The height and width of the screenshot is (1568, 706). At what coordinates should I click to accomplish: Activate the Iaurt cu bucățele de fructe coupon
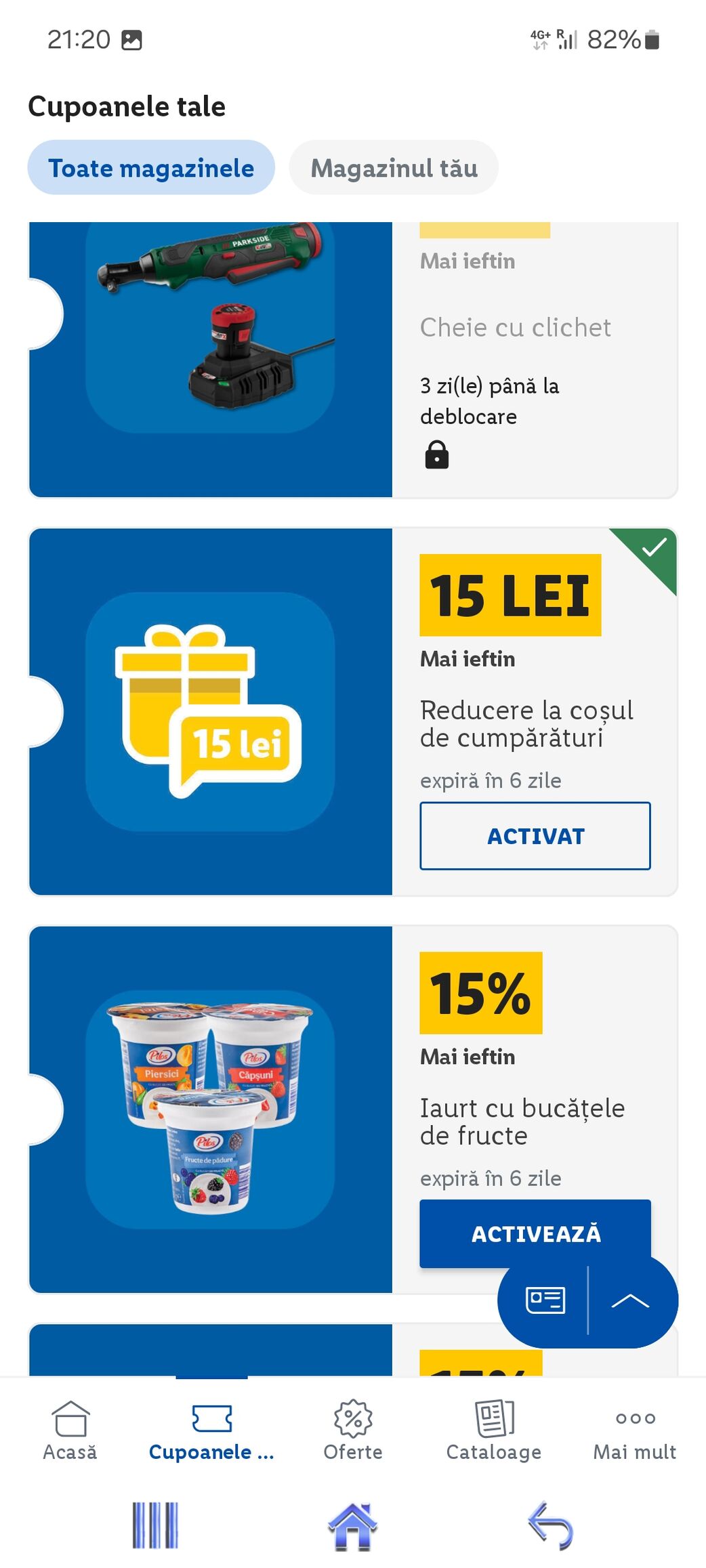point(535,1231)
